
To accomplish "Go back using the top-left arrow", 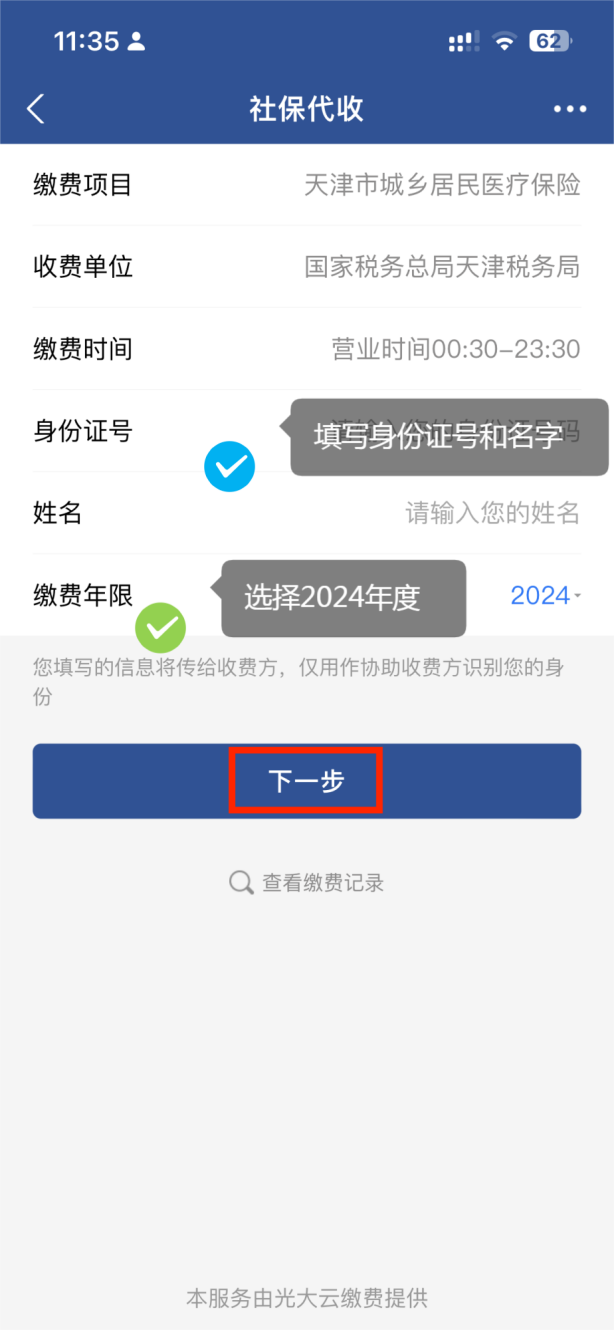I will (x=36, y=109).
